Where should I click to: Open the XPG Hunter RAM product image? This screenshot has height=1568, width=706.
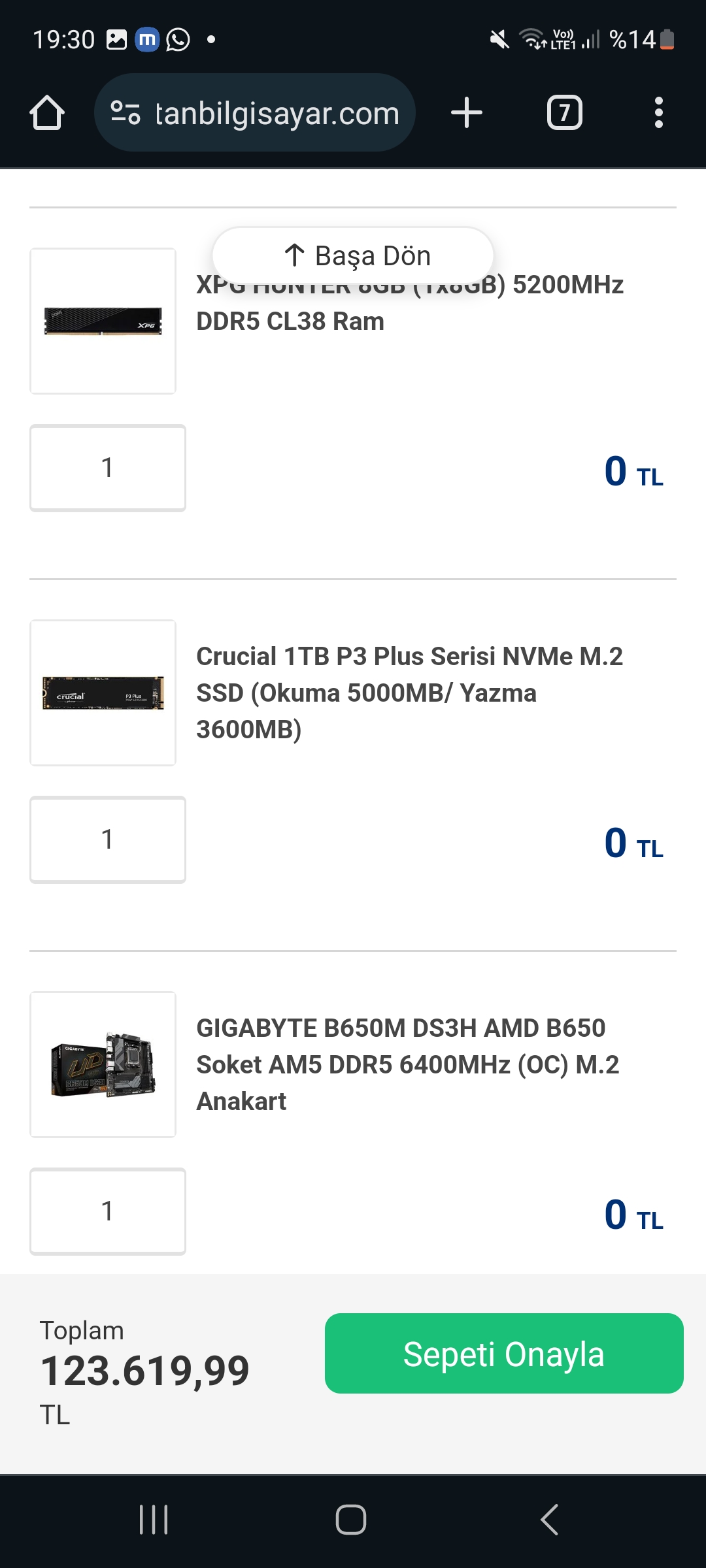pyautogui.click(x=103, y=321)
